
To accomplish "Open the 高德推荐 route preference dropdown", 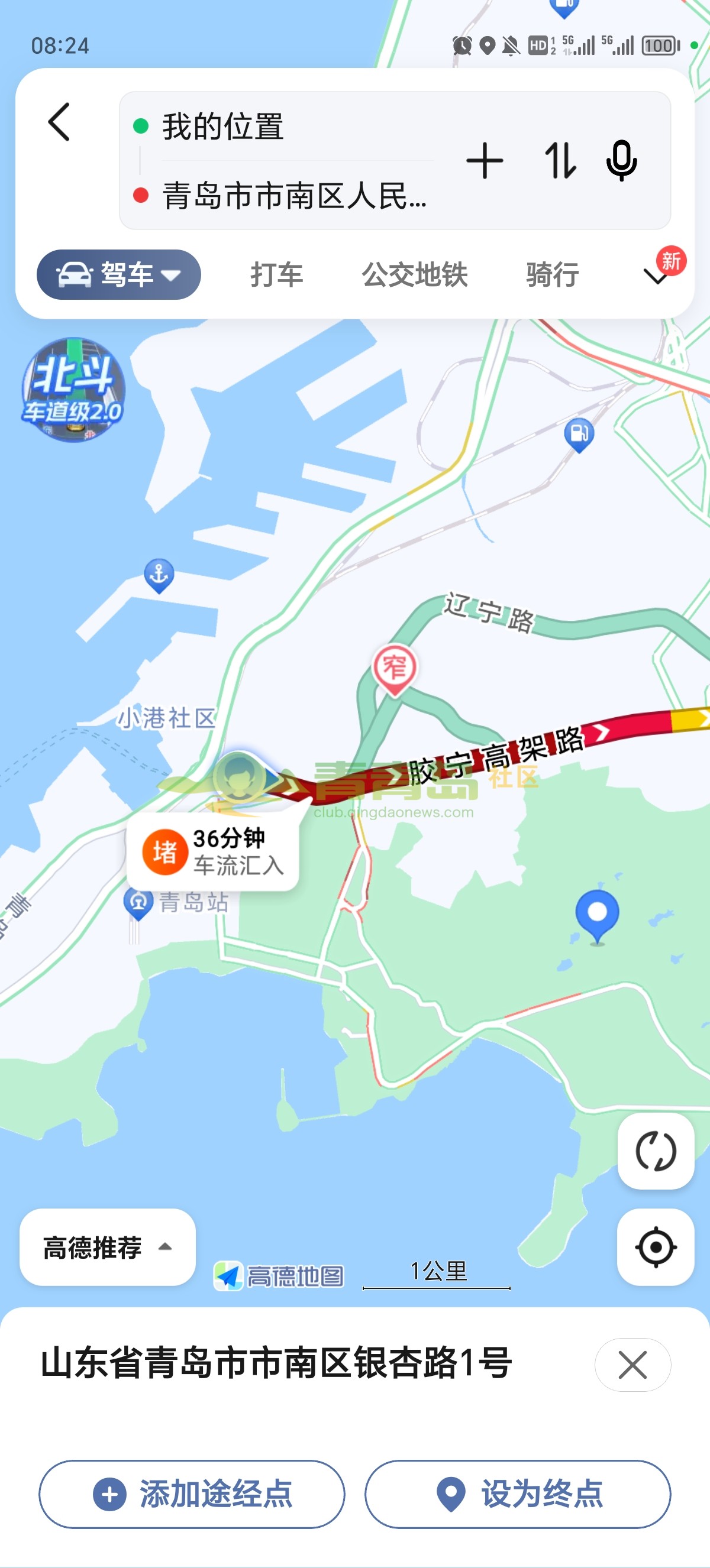I will [107, 1247].
